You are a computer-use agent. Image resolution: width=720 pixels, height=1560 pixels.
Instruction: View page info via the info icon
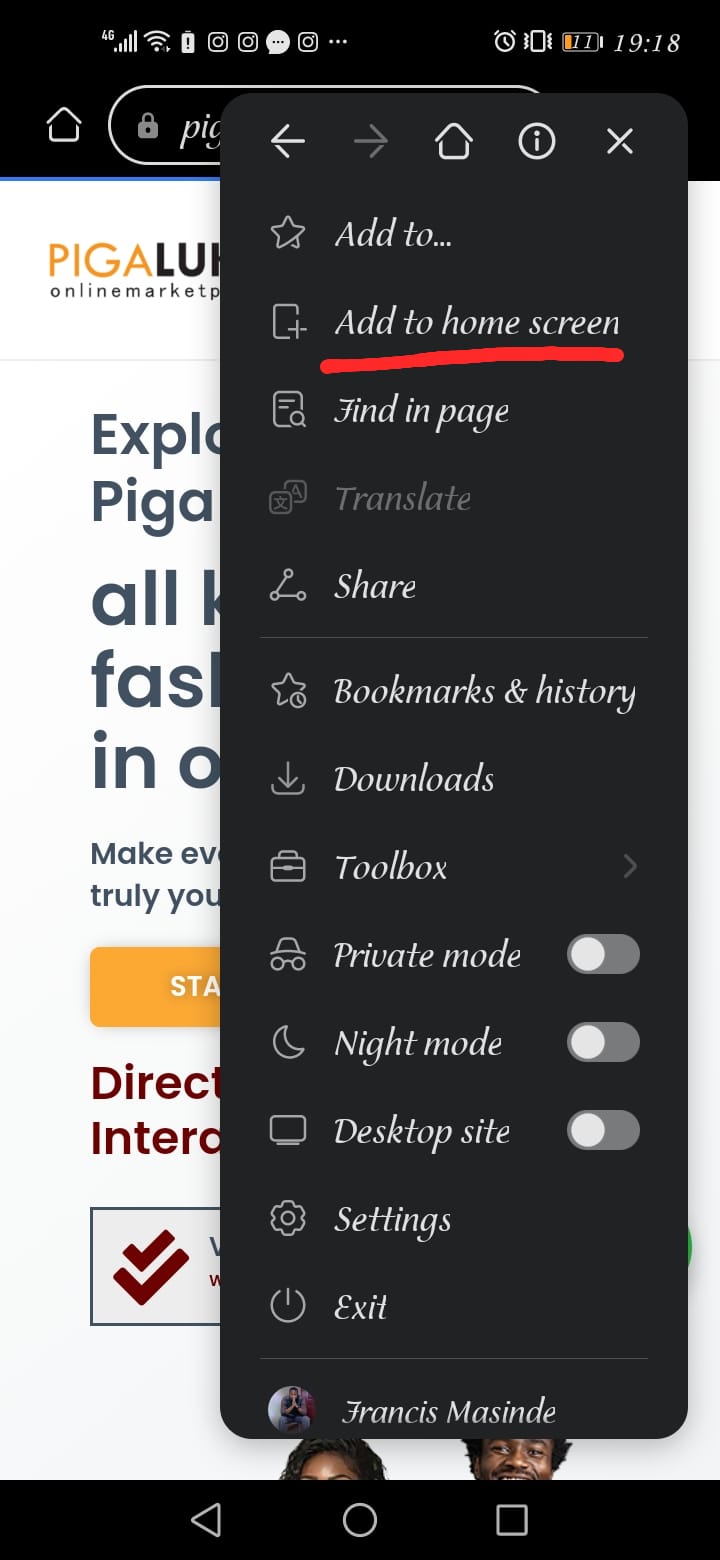tap(536, 142)
